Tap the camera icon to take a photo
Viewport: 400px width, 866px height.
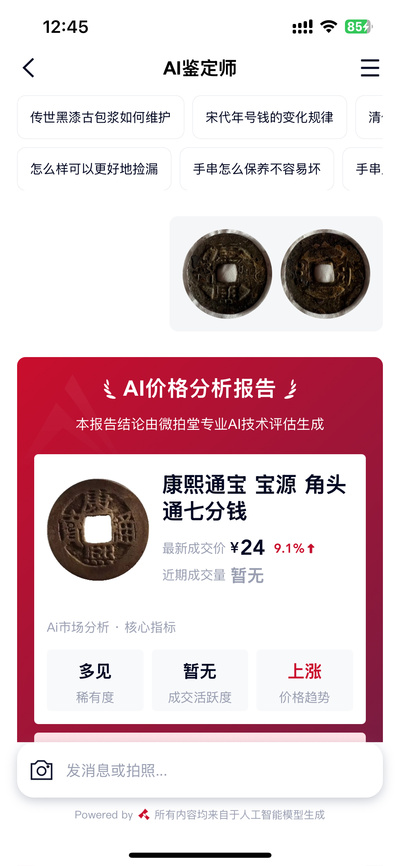pyautogui.click(x=41, y=770)
